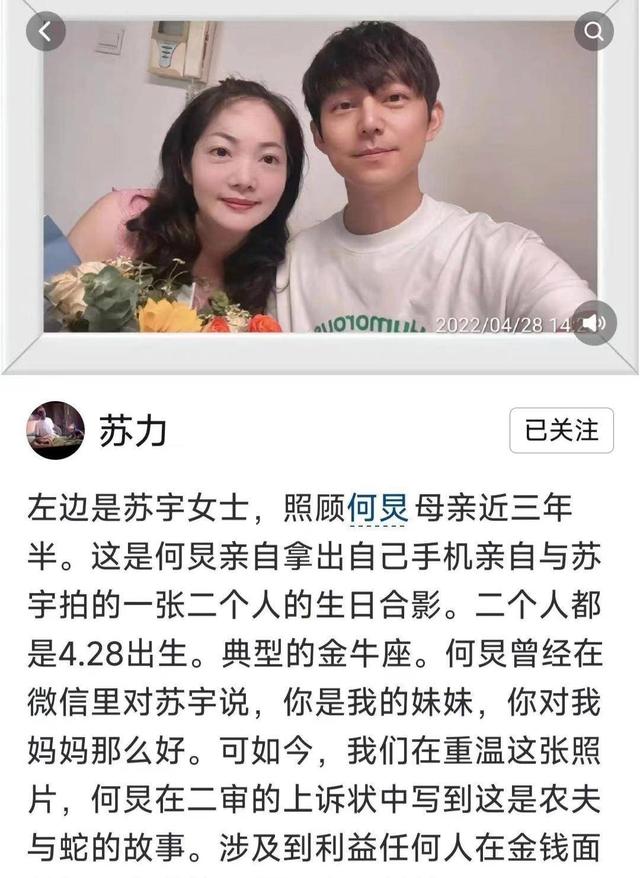Viewport: 640px width, 878px height.
Task: Open the search magnifier icon
Action: 593,33
